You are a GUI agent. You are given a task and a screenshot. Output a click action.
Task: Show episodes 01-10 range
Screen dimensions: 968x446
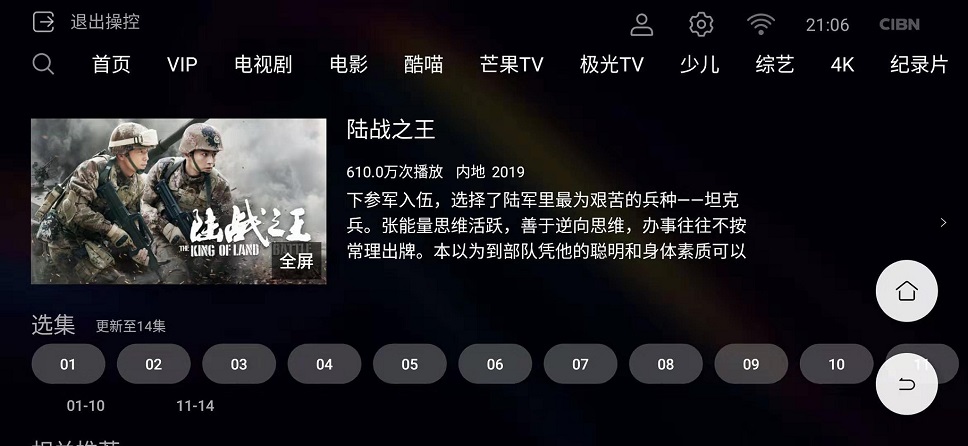point(86,406)
